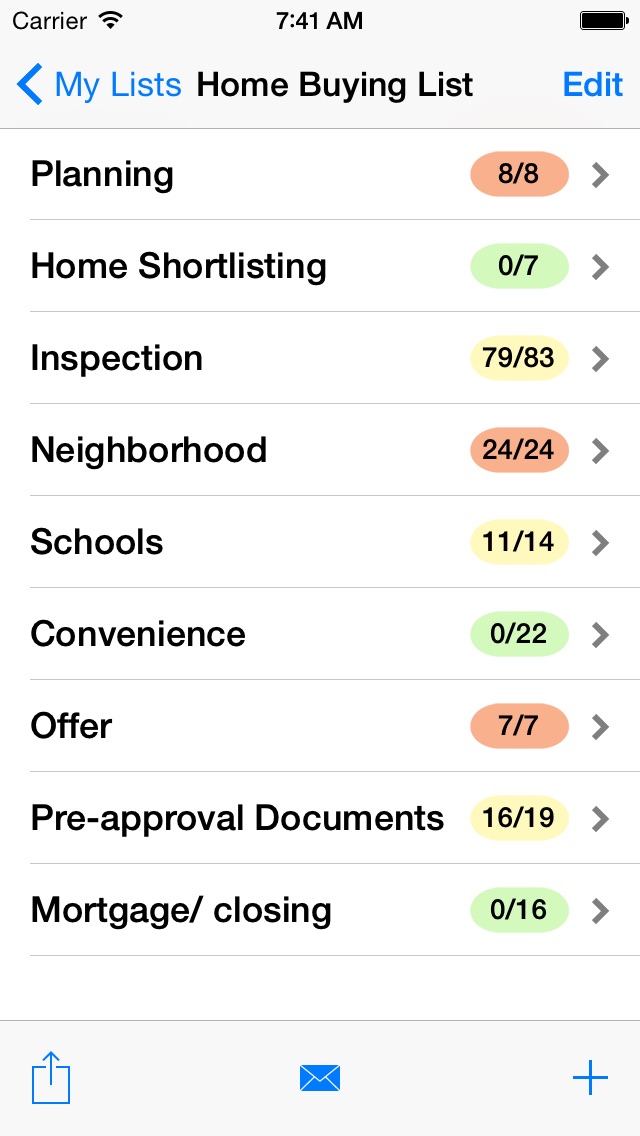This screenshot has height=1136, width=640.
Task: Tap Edit in the top bar
Action: [592, 85]
